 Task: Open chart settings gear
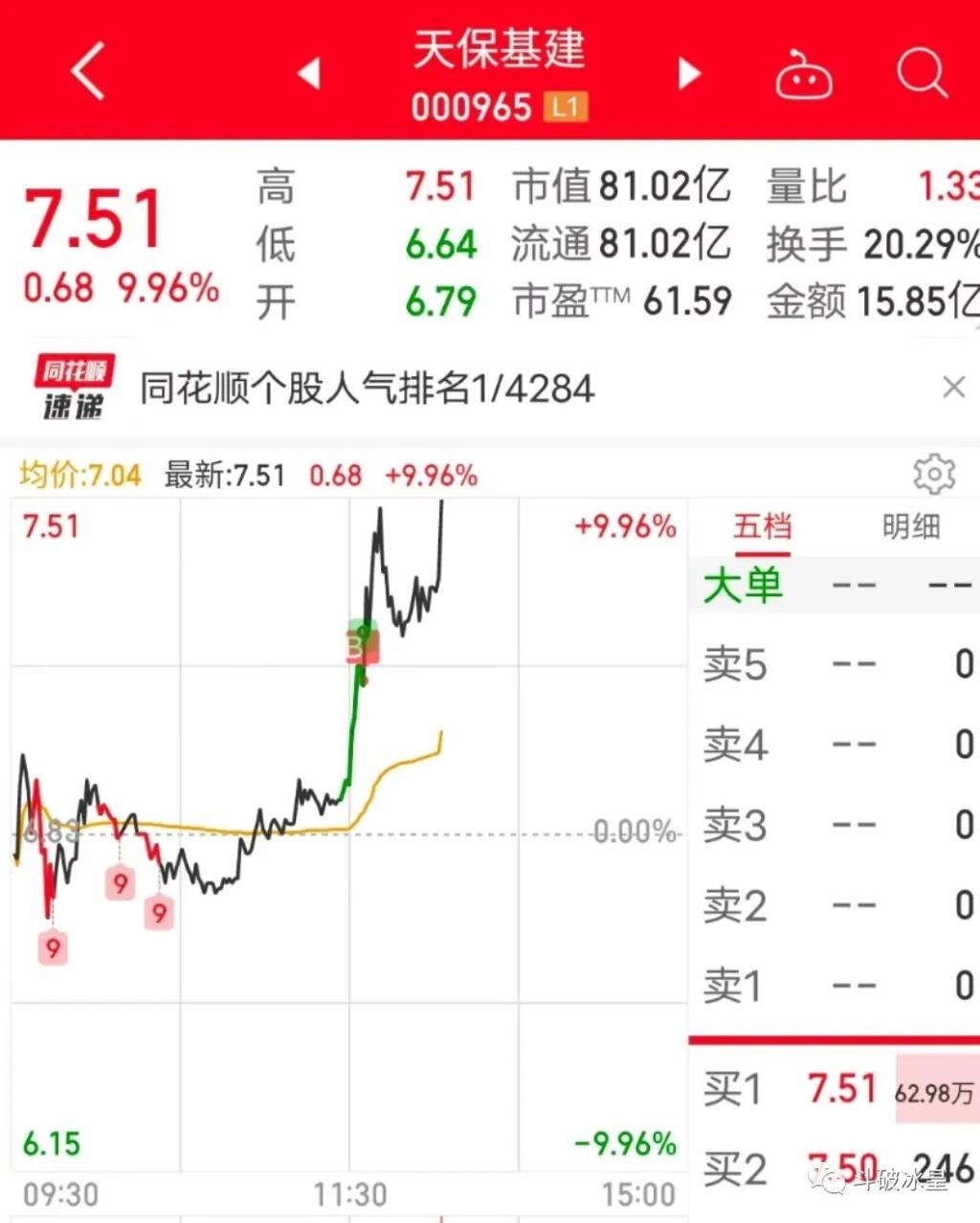point(933,474)
